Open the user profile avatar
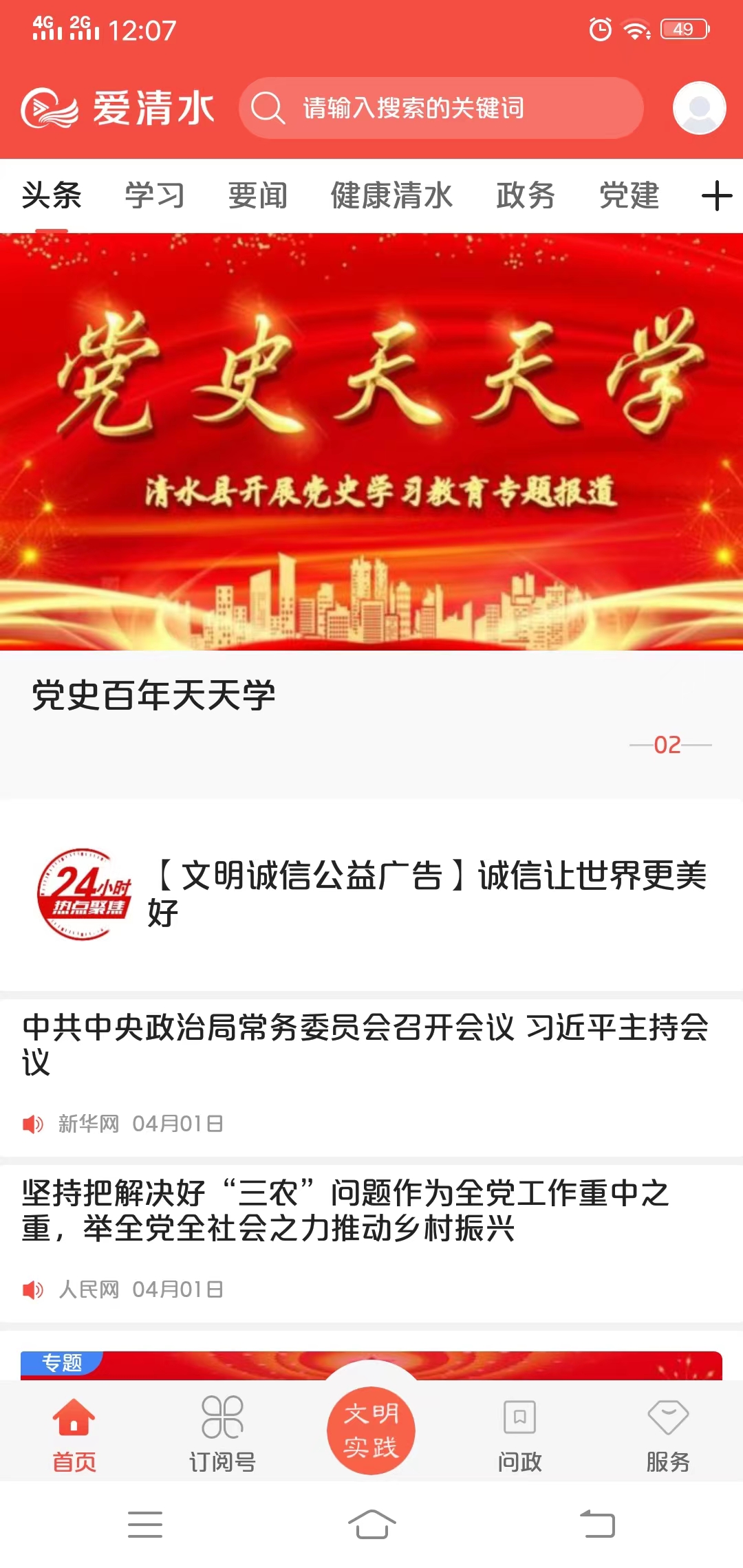The width and height of the screenshot is (743, 1568). pyautogui.click(x=699, y=108)
